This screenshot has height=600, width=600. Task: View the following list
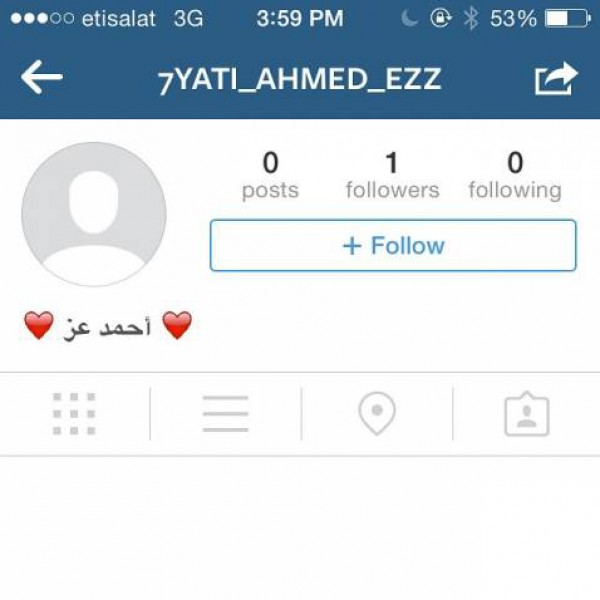515,175
